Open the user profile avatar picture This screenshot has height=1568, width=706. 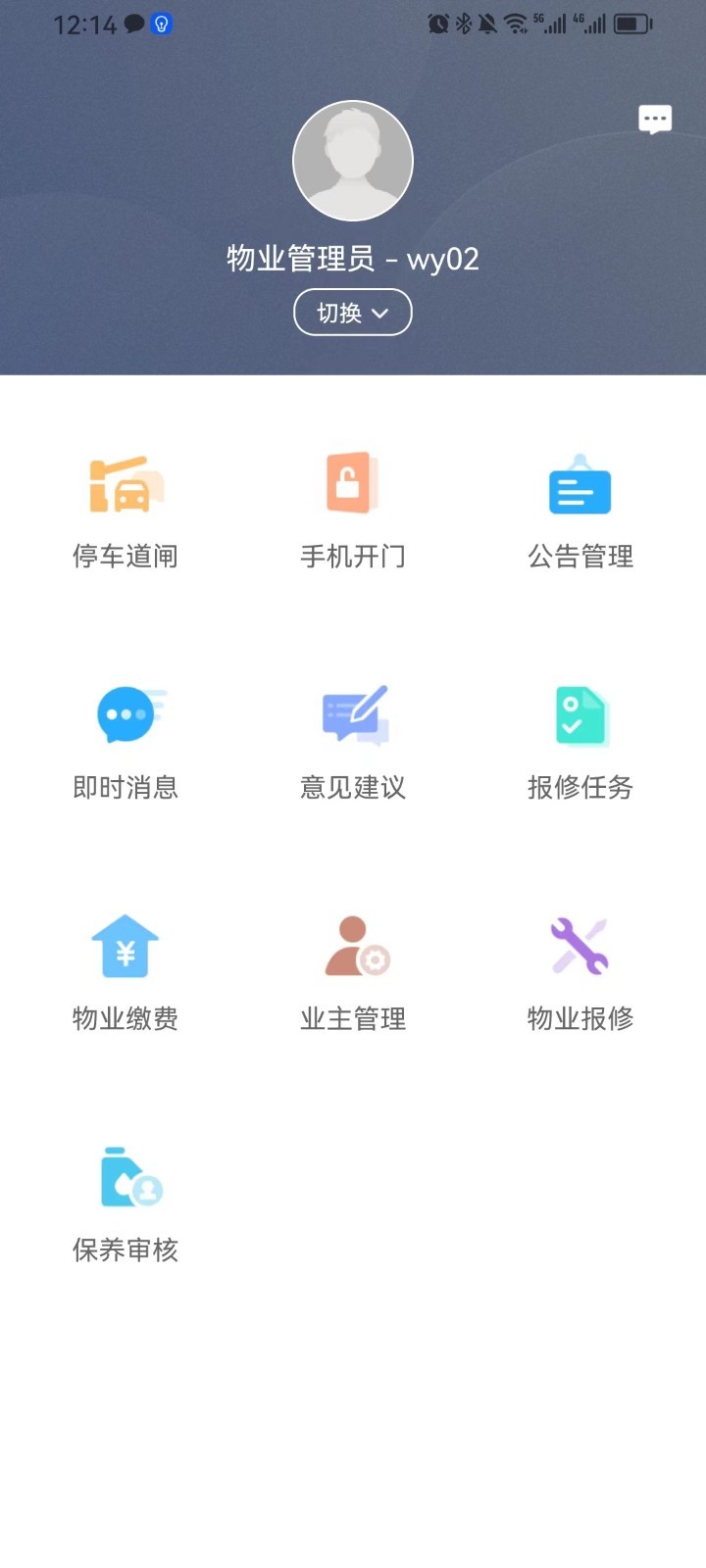coord(353,160)
